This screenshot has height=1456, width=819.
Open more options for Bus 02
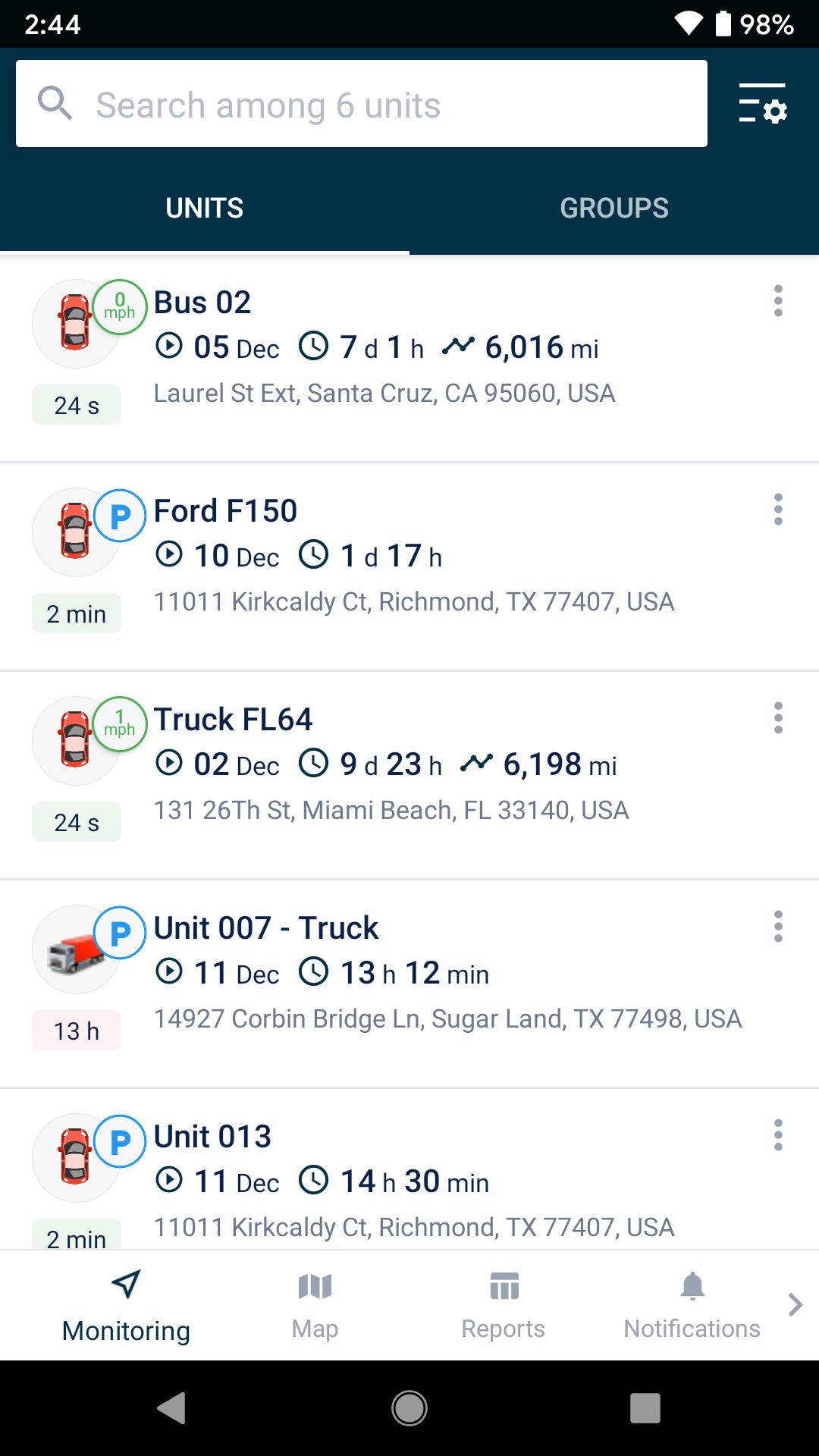coord(778,301)
